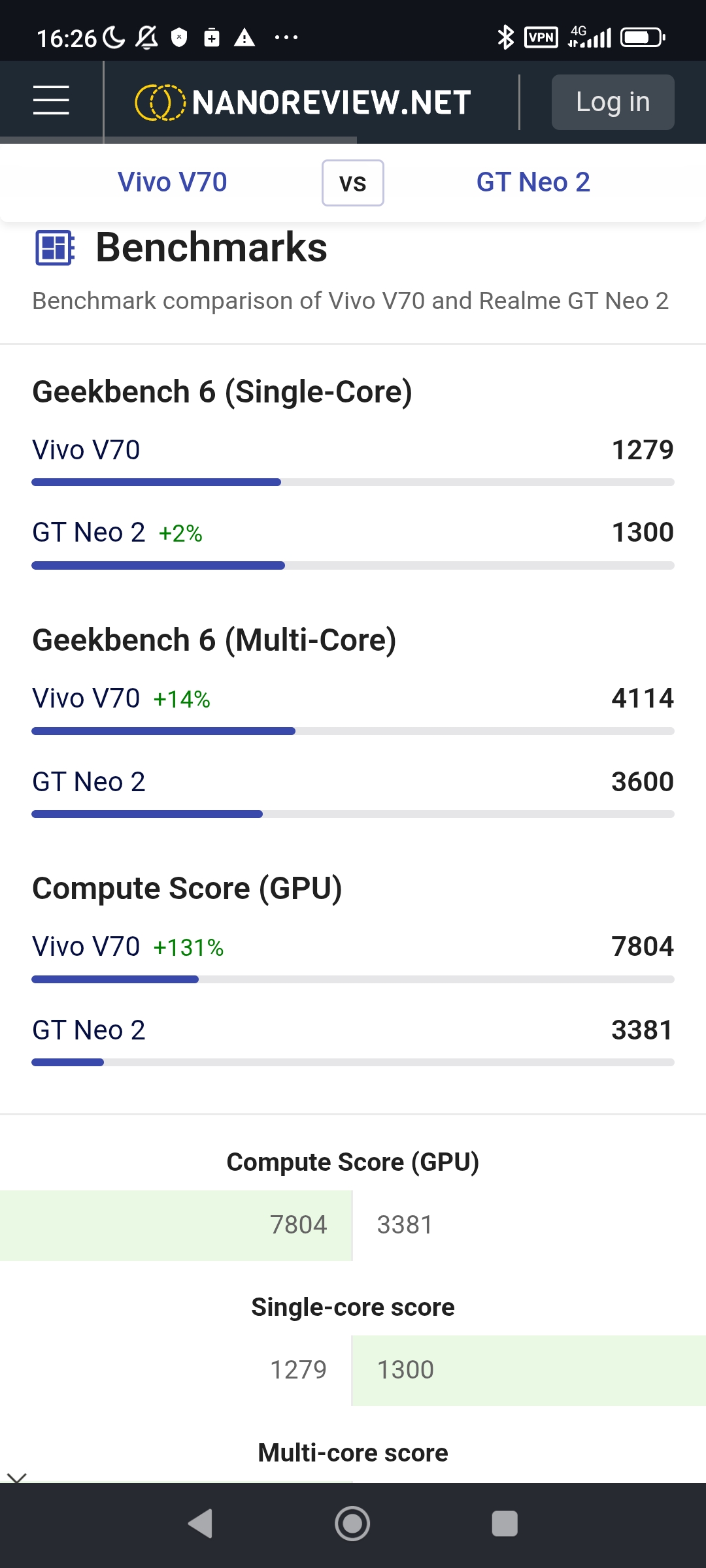Tap the vs button between phones
This screenshot has width=706, height=1568.
352,183
